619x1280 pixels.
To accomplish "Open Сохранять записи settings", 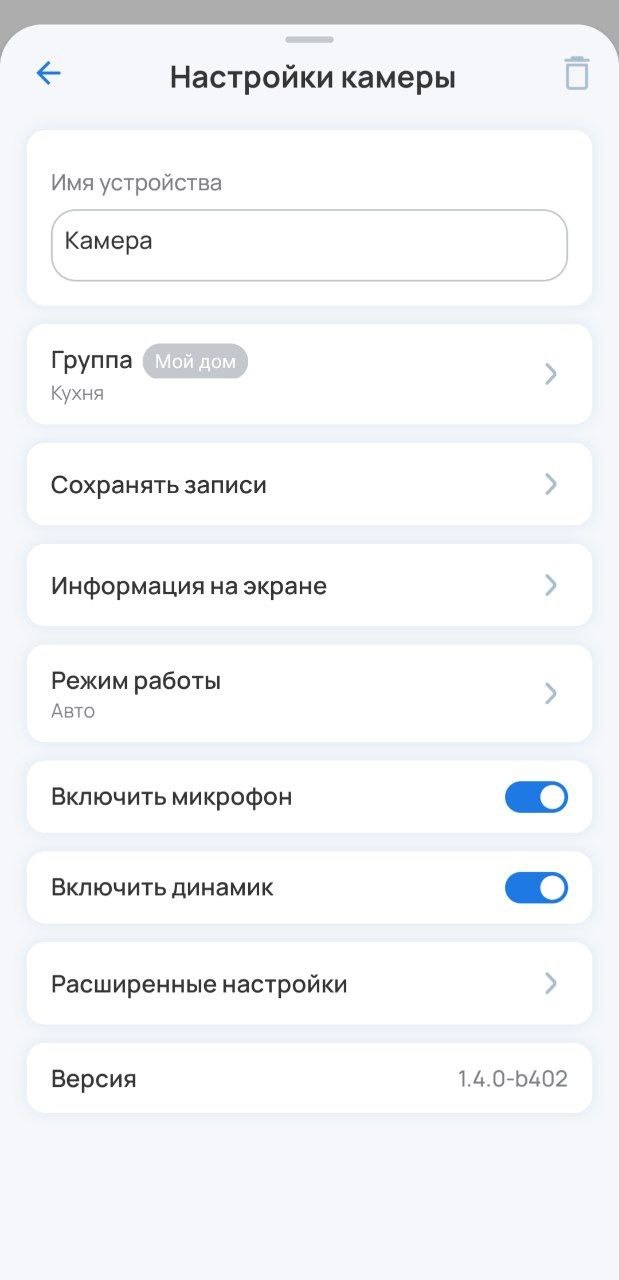I will 308,485.
